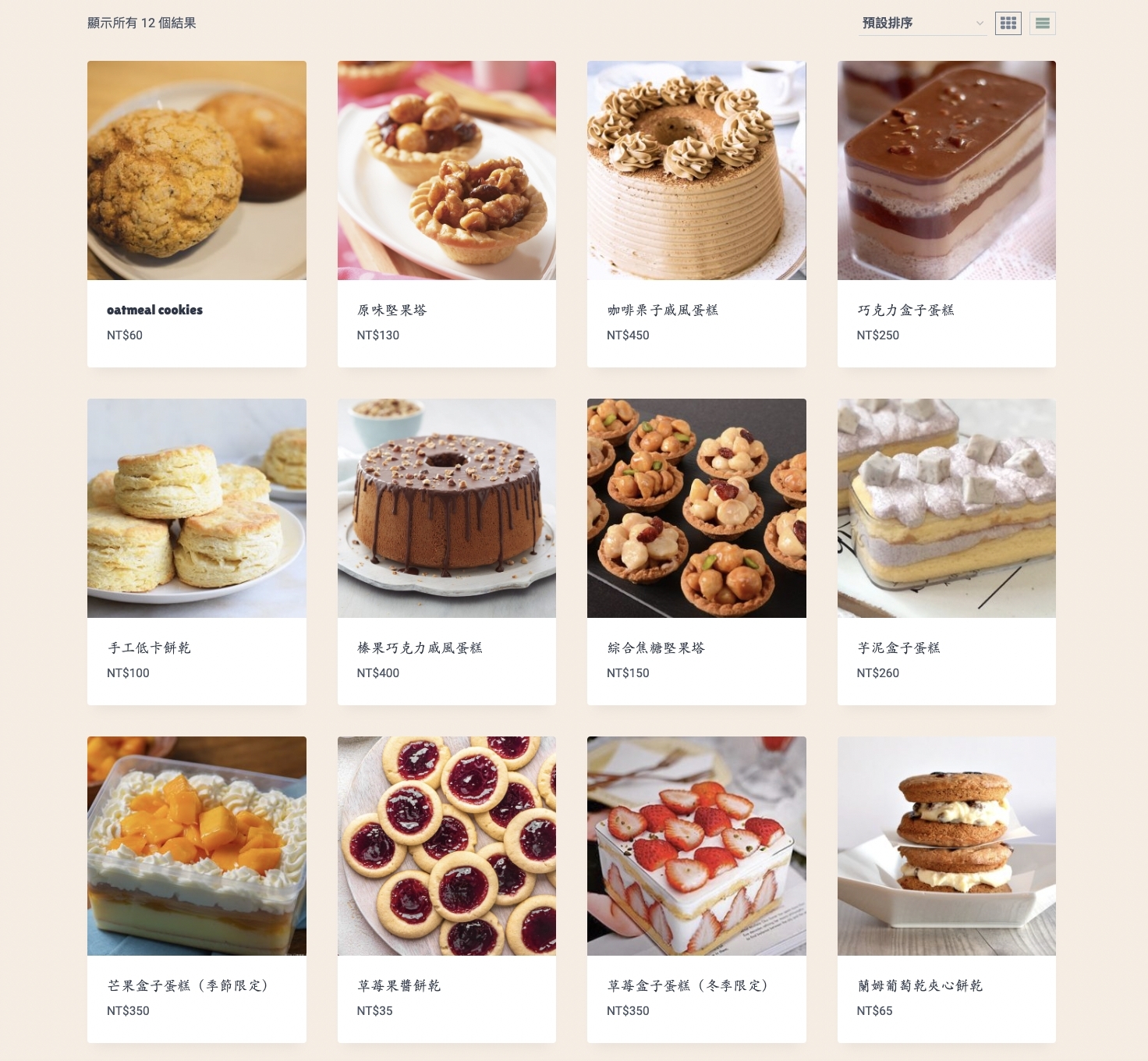1148x1061 pixels.
Task: Switch to grid view layout
Action: click(1008, 23)
